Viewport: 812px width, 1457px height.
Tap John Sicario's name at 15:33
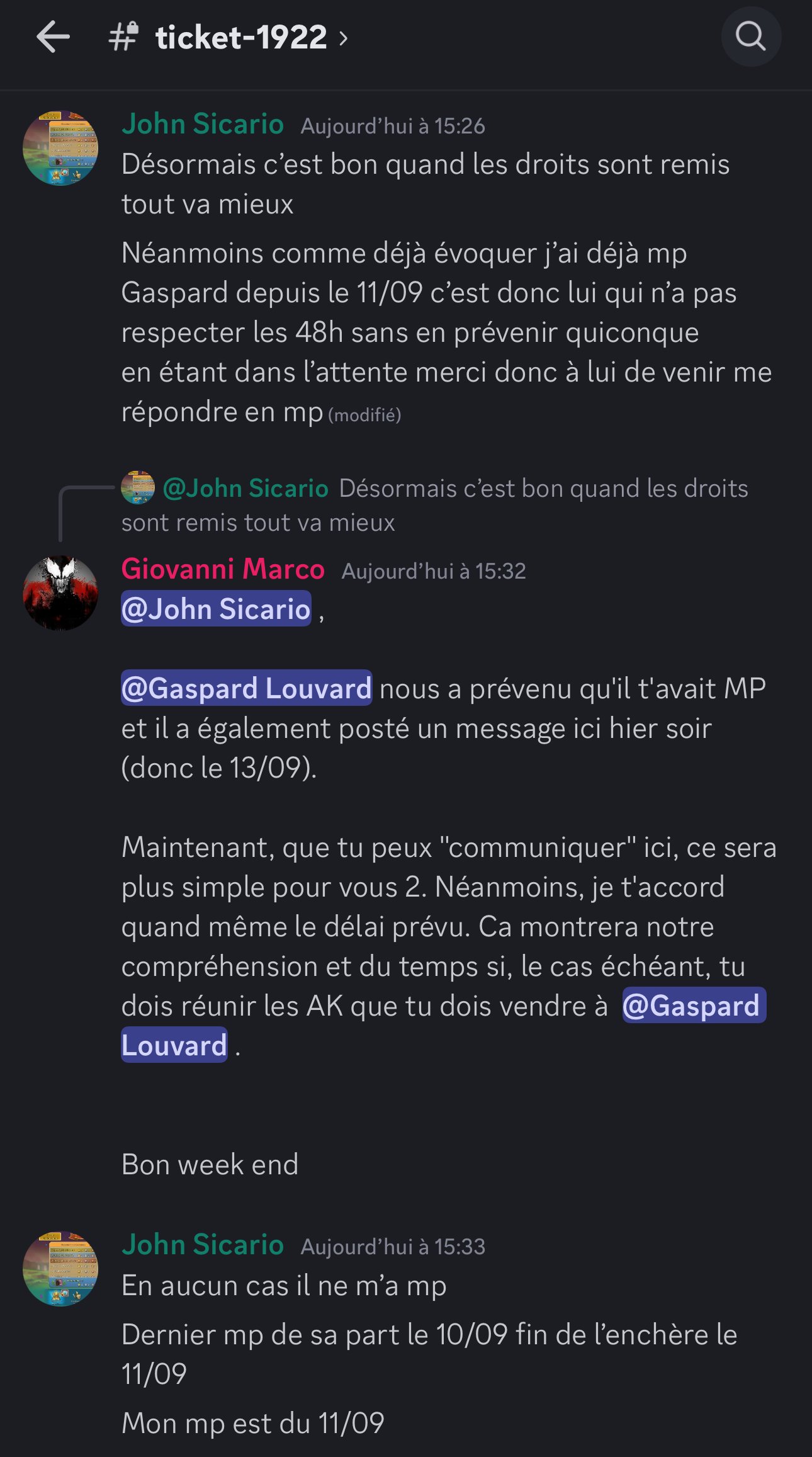(x=203, y=1245)
